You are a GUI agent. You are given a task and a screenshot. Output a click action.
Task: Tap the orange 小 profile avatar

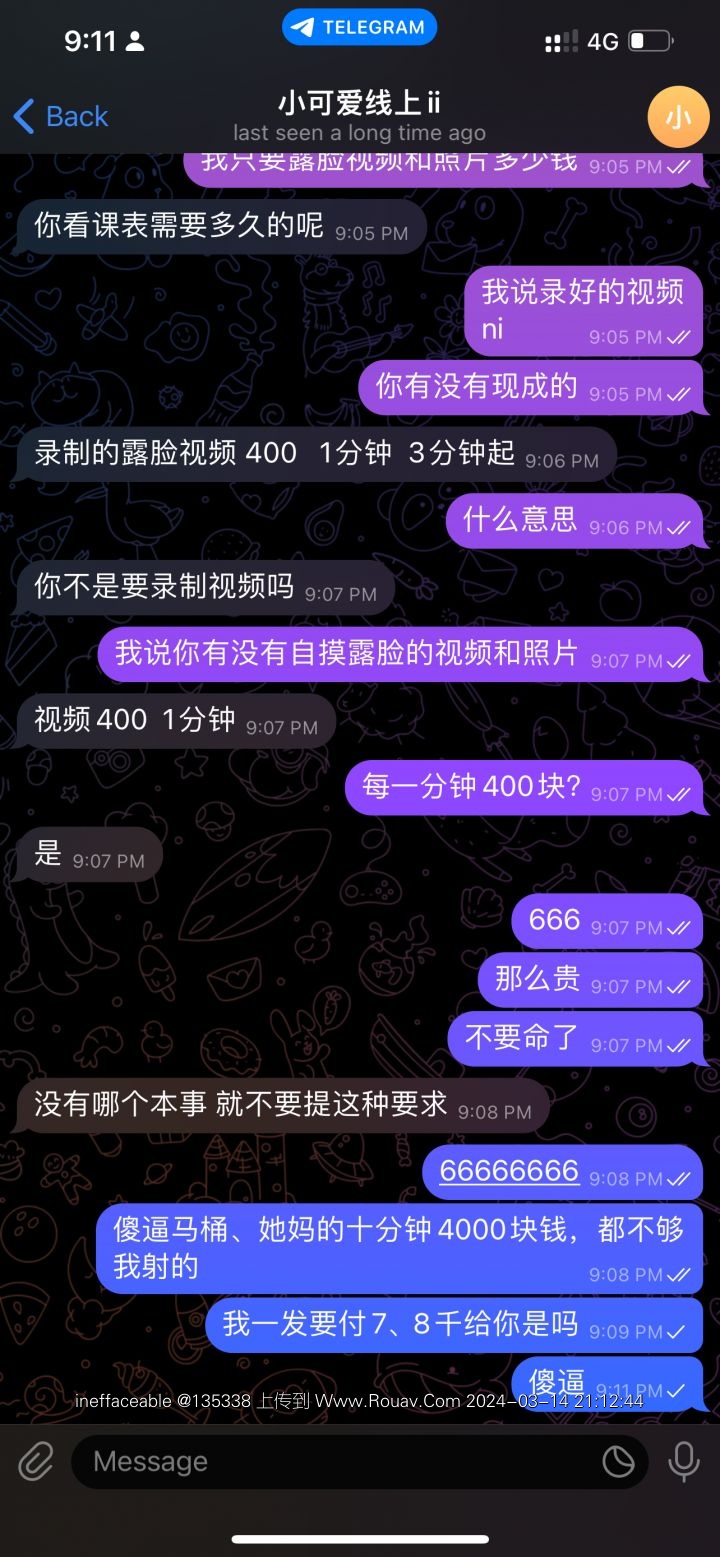(678, 117)
